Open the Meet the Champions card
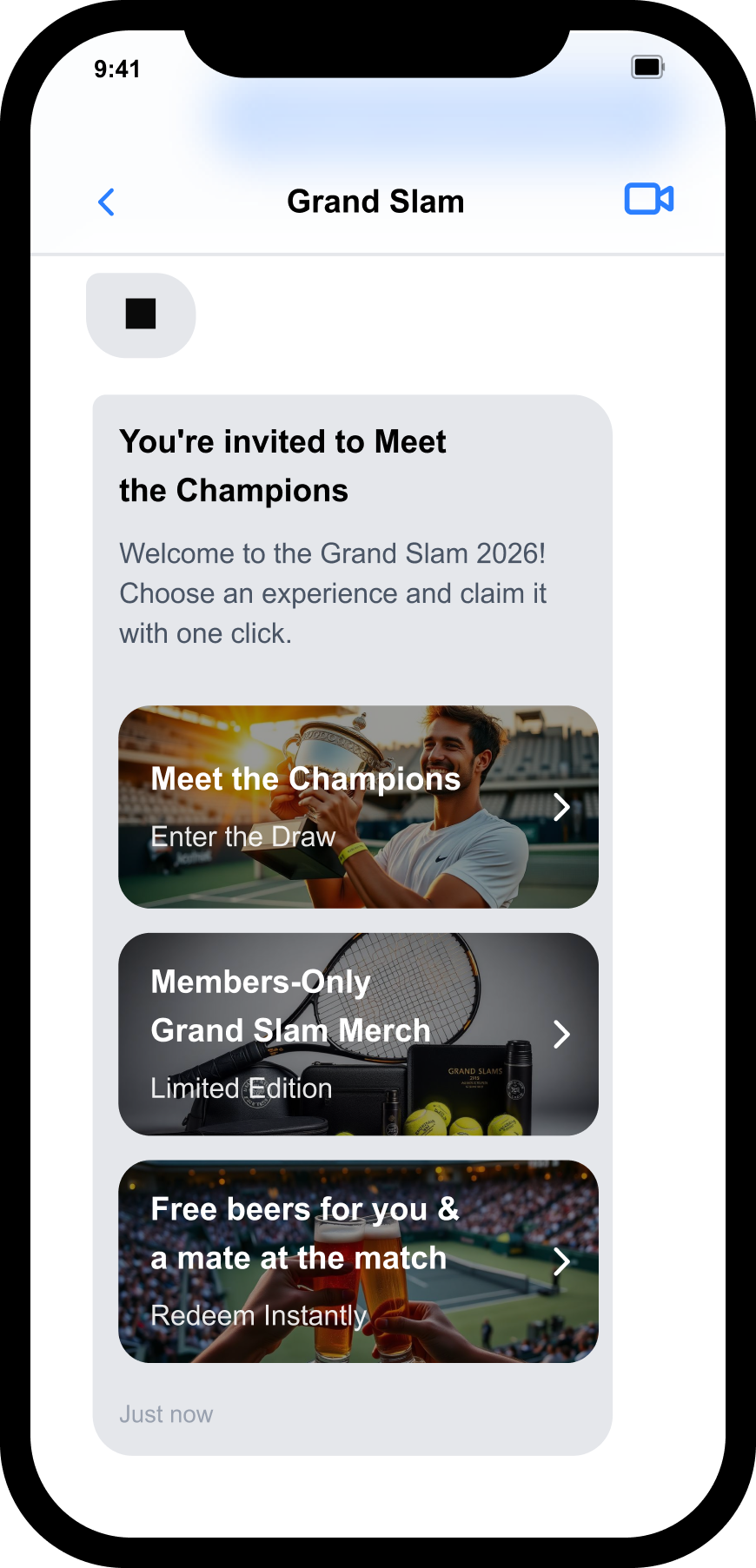Viewport: 756px width, 1568px height. click(358, 807)
